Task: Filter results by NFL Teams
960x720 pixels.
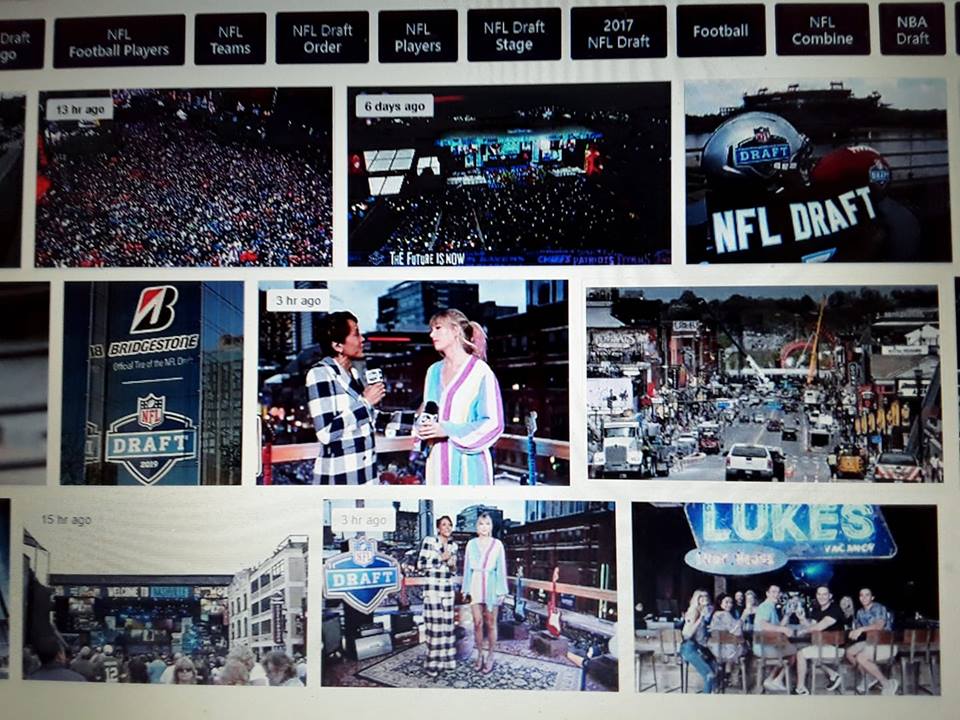Action: (x=230, y=39)
